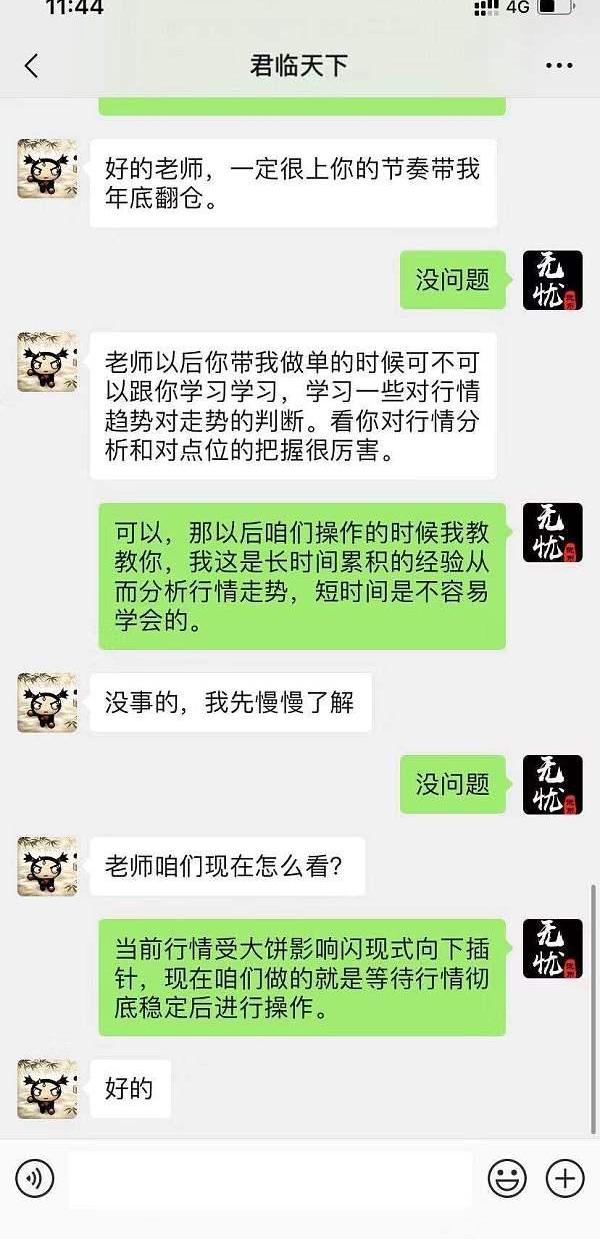
Task: Open sender avatar beside 好的老师 message
Action: [x=47, y=169]
